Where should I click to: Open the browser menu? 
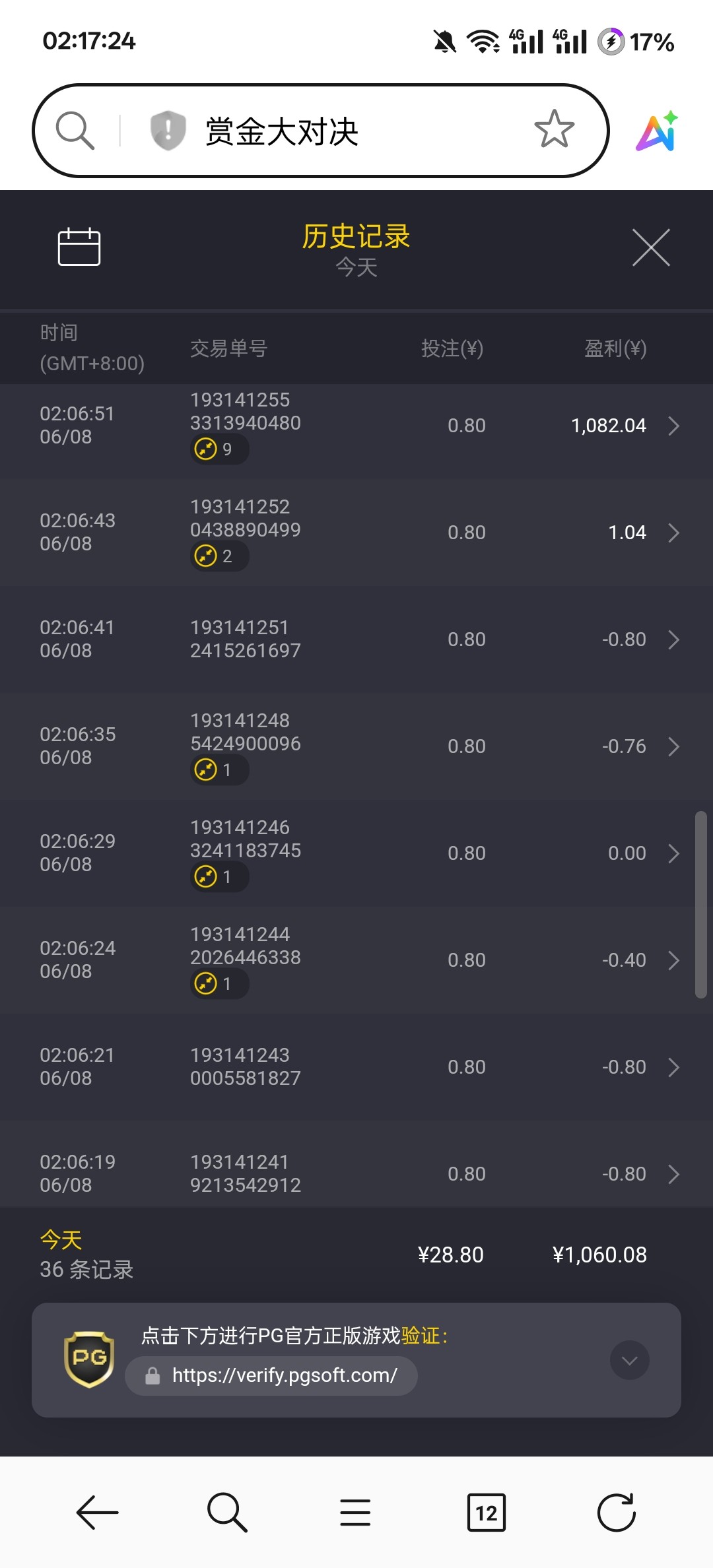(x=355, y=1512)
